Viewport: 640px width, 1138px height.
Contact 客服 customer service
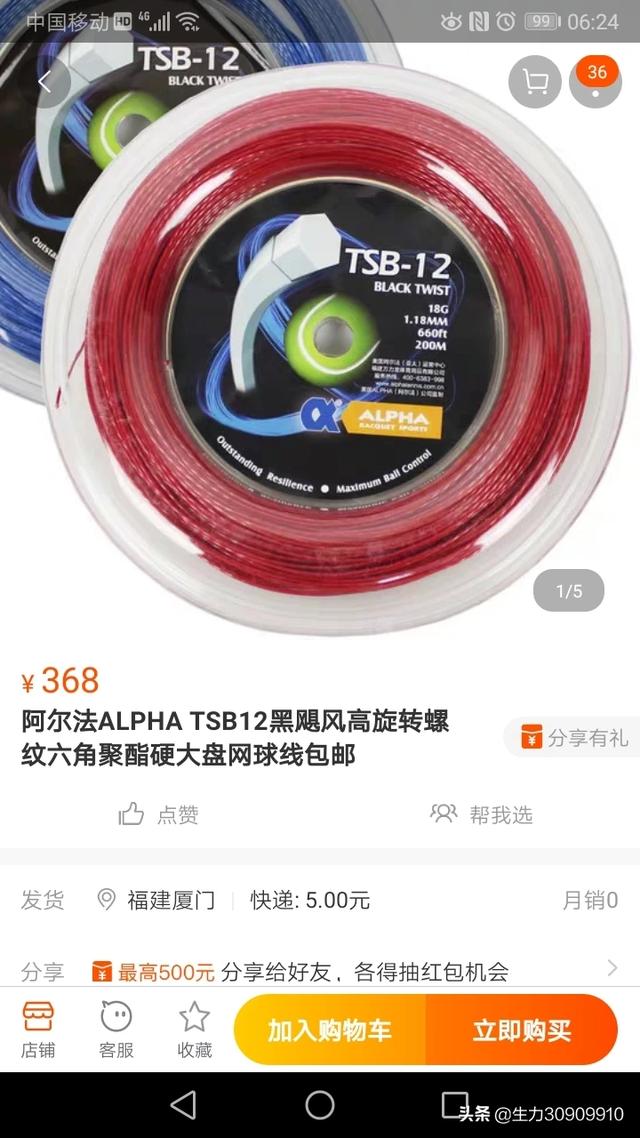pos(116,1030)
